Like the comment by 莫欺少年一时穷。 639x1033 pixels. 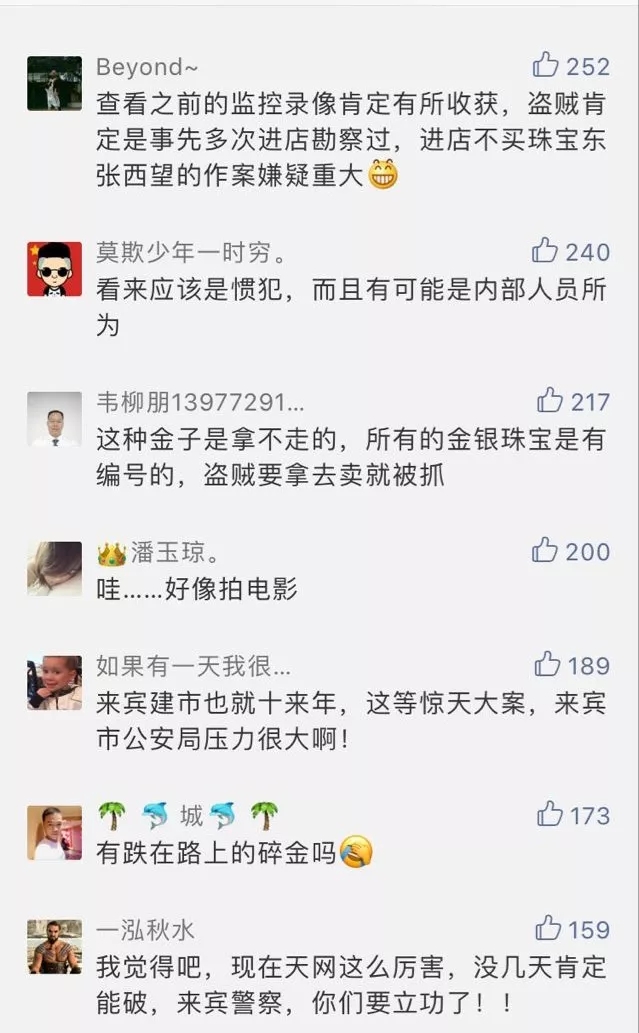[545, 251]
